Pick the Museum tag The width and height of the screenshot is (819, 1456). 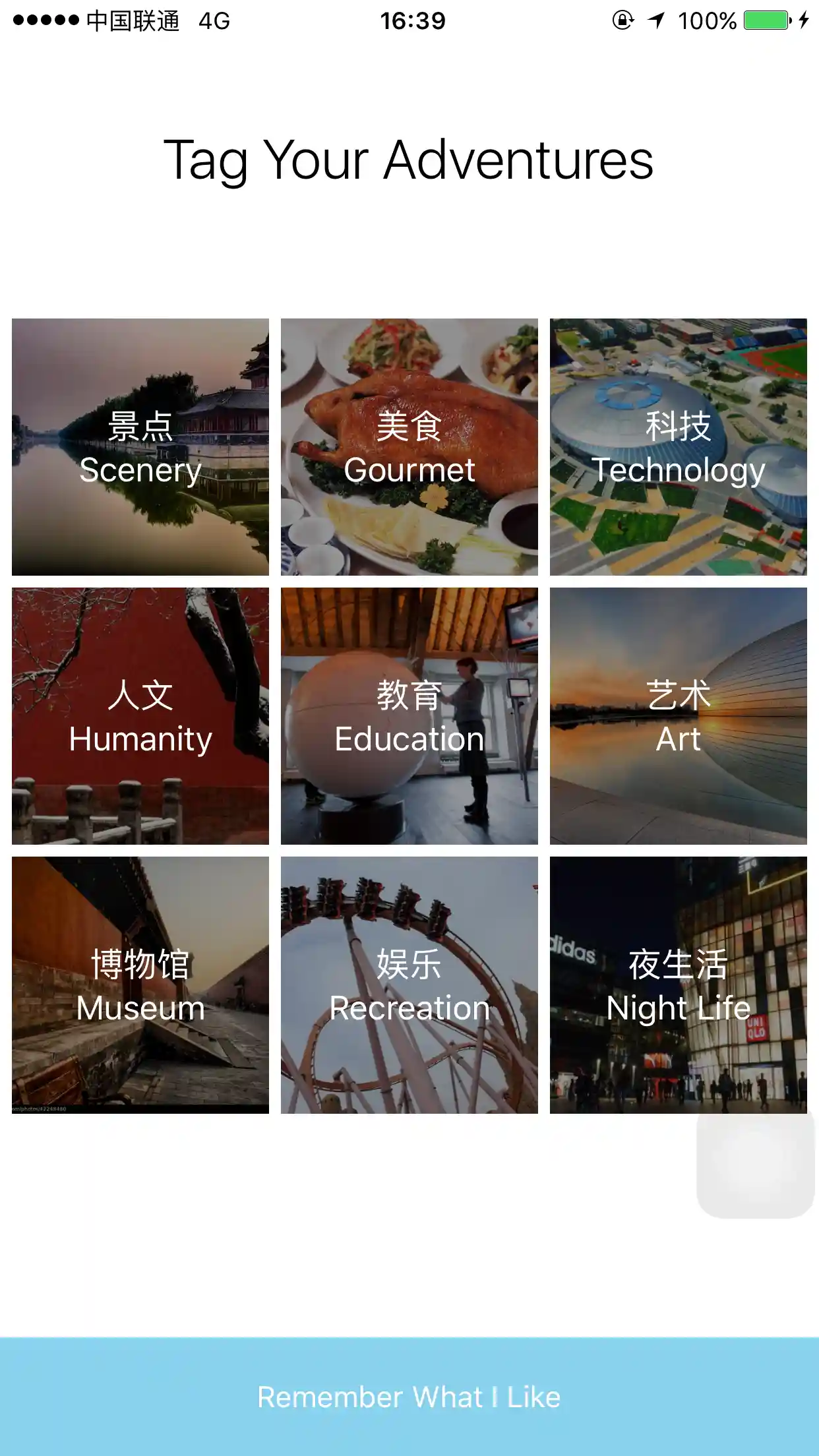140,985
